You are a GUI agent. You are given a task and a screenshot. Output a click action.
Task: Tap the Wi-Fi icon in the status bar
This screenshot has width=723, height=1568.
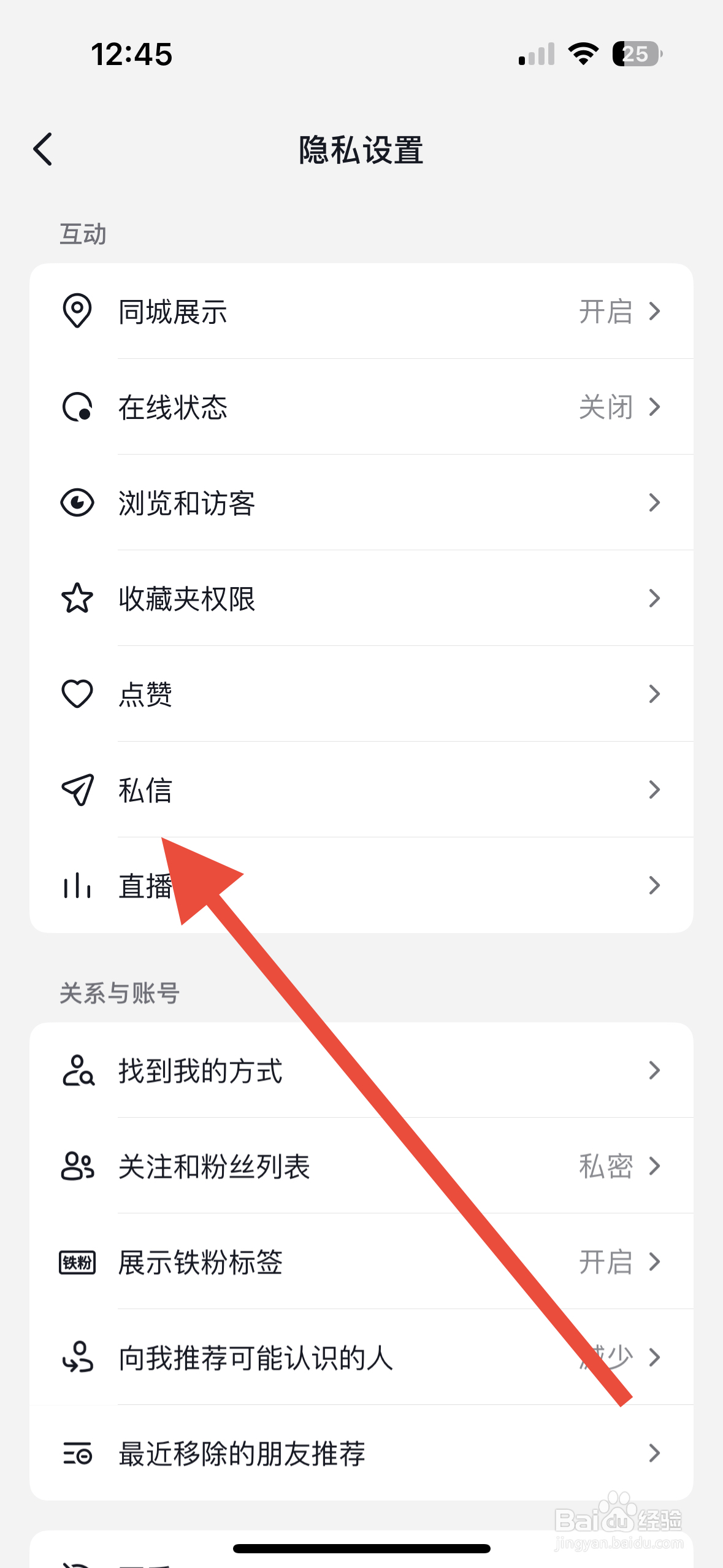coord(581,54)
